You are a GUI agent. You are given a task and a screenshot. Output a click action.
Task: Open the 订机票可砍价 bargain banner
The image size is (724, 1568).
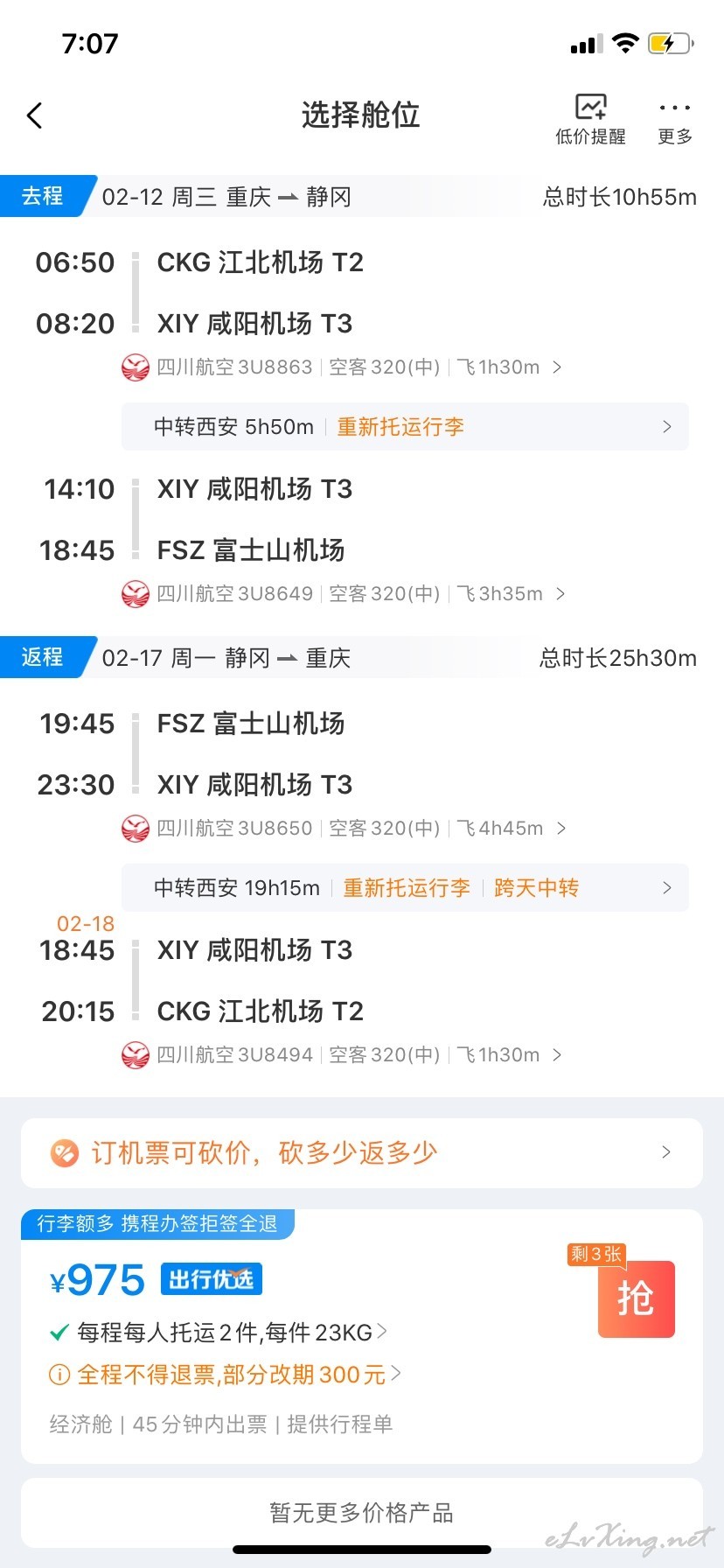[x=362, y=1153]
